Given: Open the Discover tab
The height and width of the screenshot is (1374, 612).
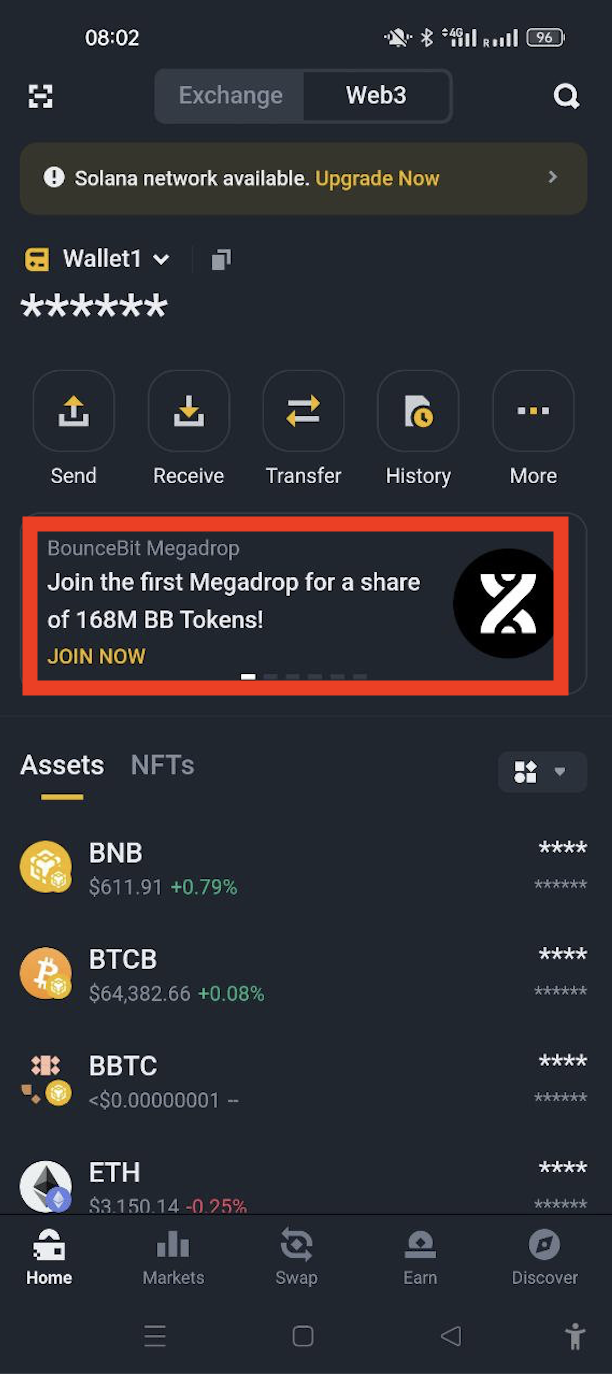Looking at the screenshot, I should pyautogui.click(x=544, y=1257).
